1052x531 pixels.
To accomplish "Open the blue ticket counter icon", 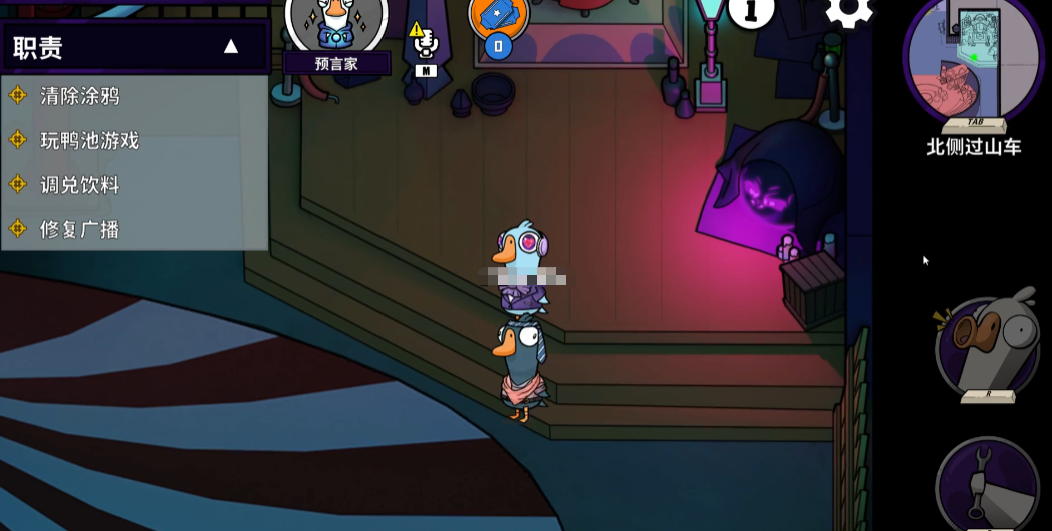I will (498, 20).
